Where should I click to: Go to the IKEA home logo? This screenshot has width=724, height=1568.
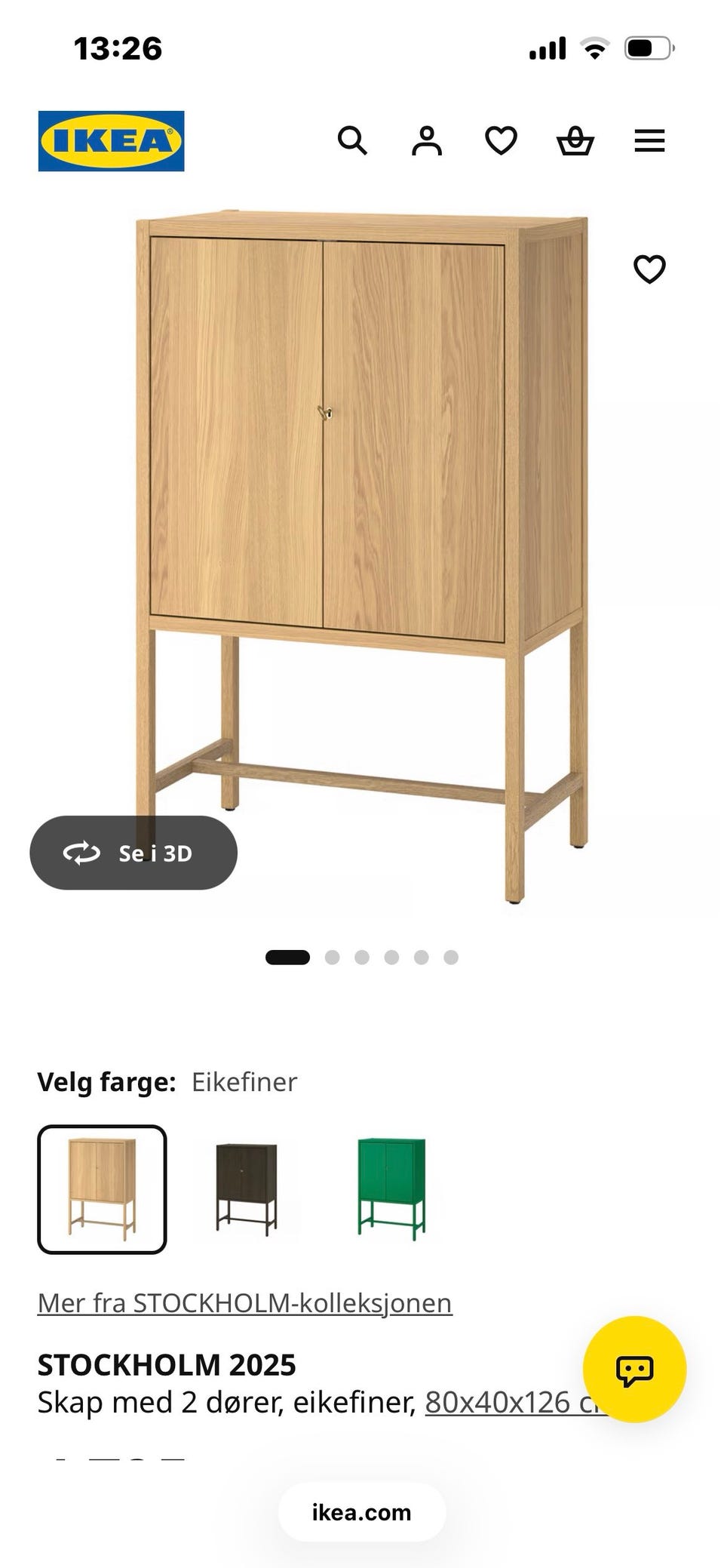111,141
